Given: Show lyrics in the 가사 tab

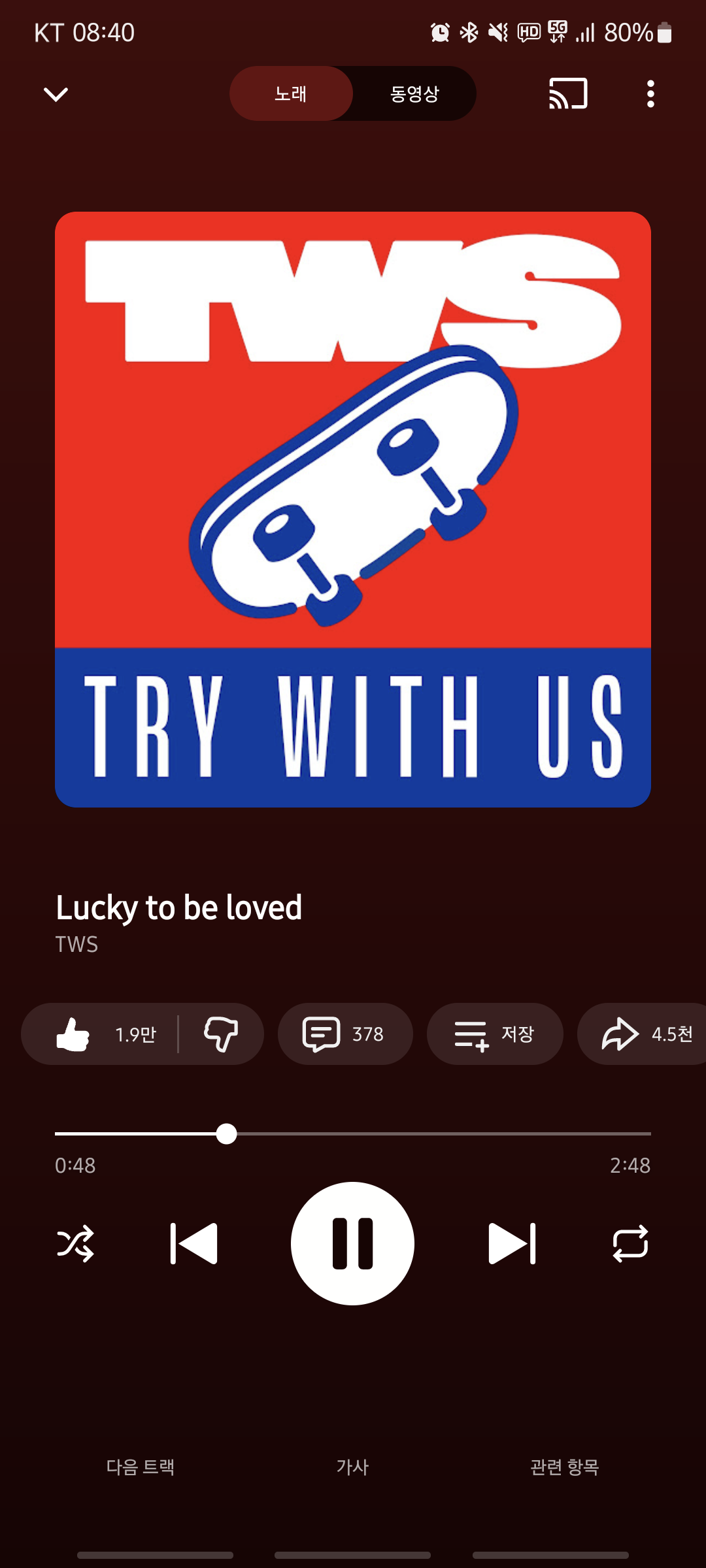Looking at the screenshot, I should click(352, 1467).
